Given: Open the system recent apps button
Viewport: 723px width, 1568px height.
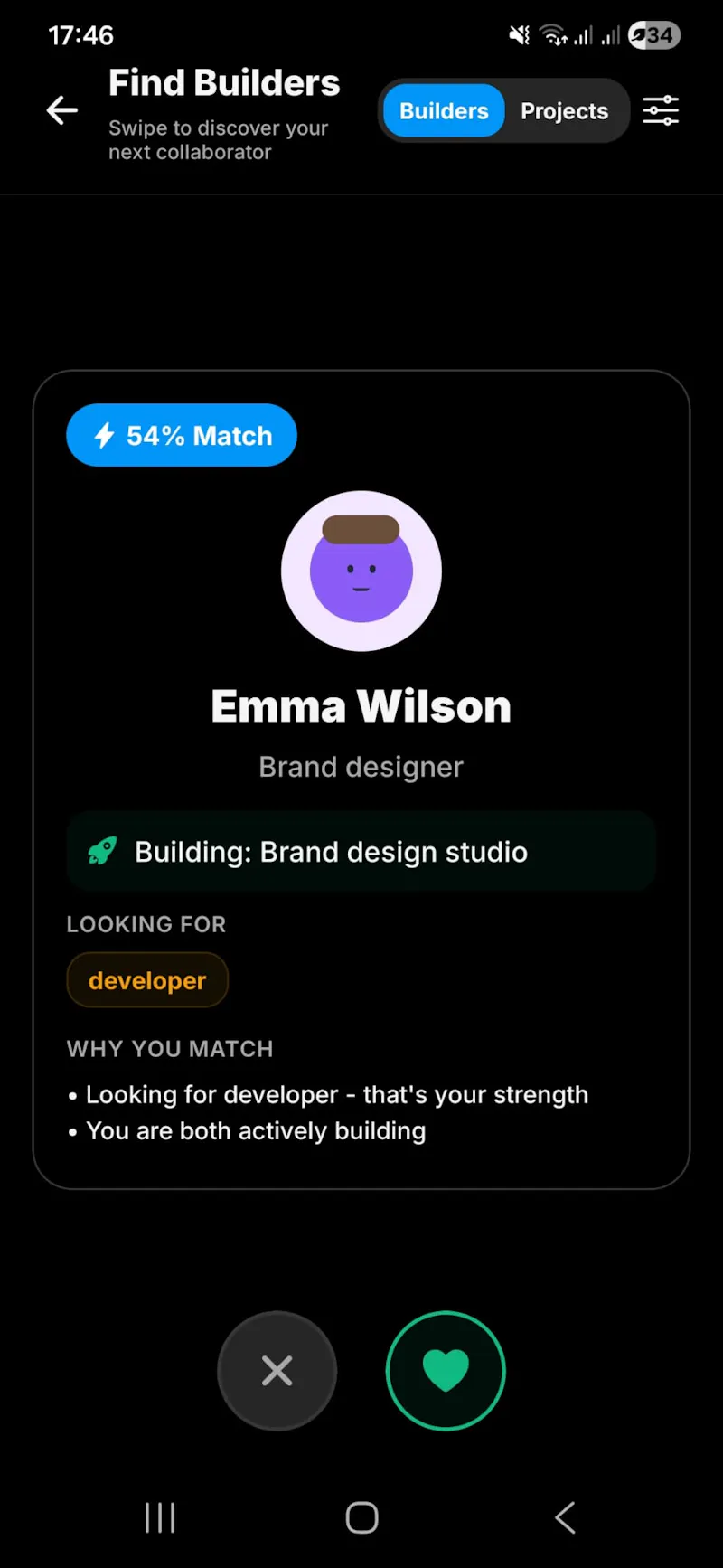Looking at the screenshot, I should (x=160, y=1517).
